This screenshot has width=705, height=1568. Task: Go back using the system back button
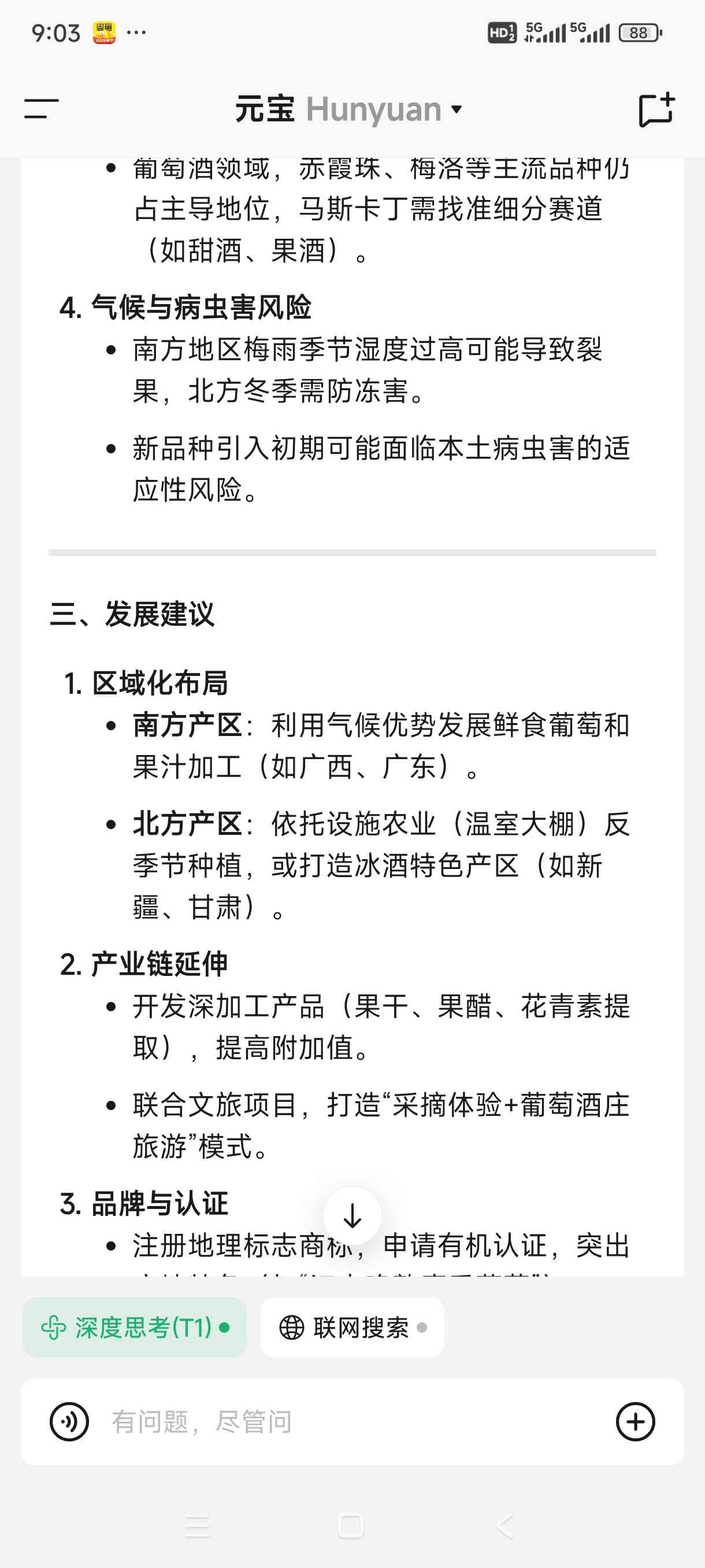click(506, 1525)
